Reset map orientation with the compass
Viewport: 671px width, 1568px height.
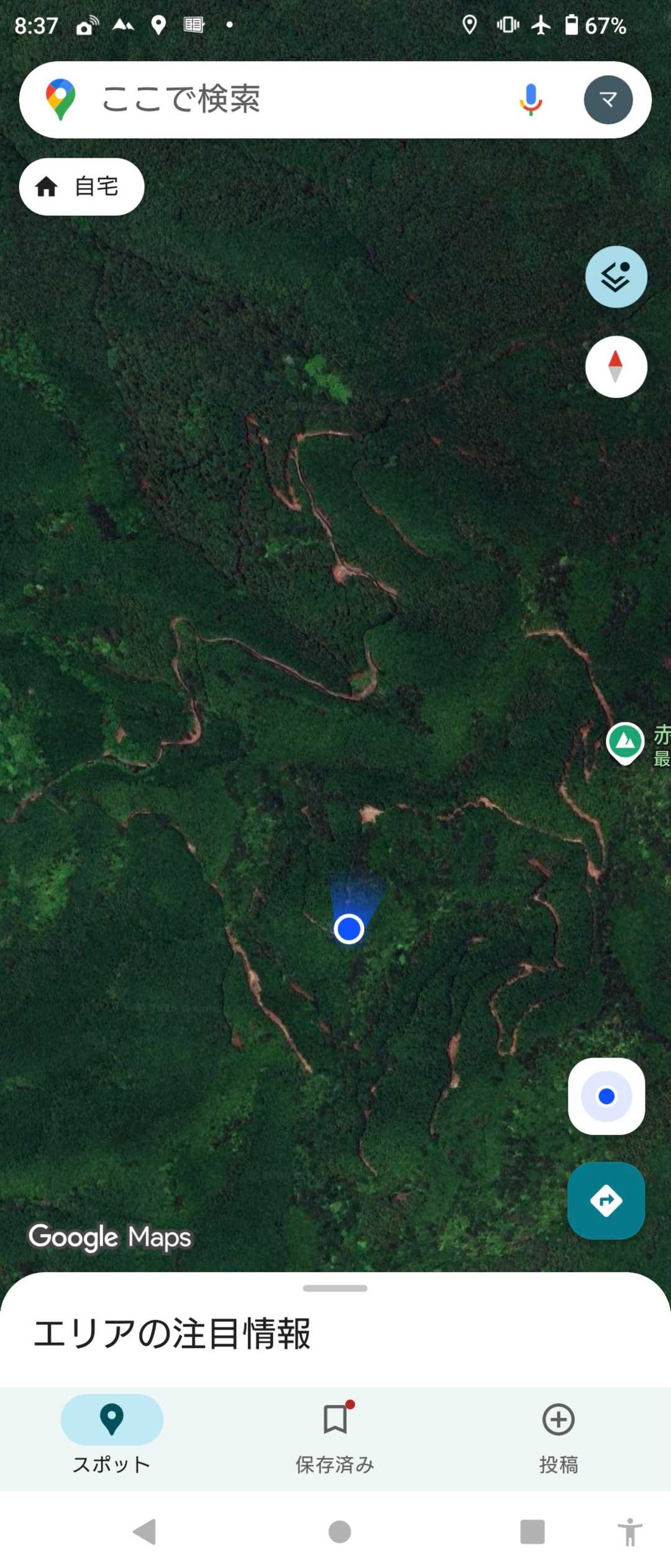coord(616,367)
